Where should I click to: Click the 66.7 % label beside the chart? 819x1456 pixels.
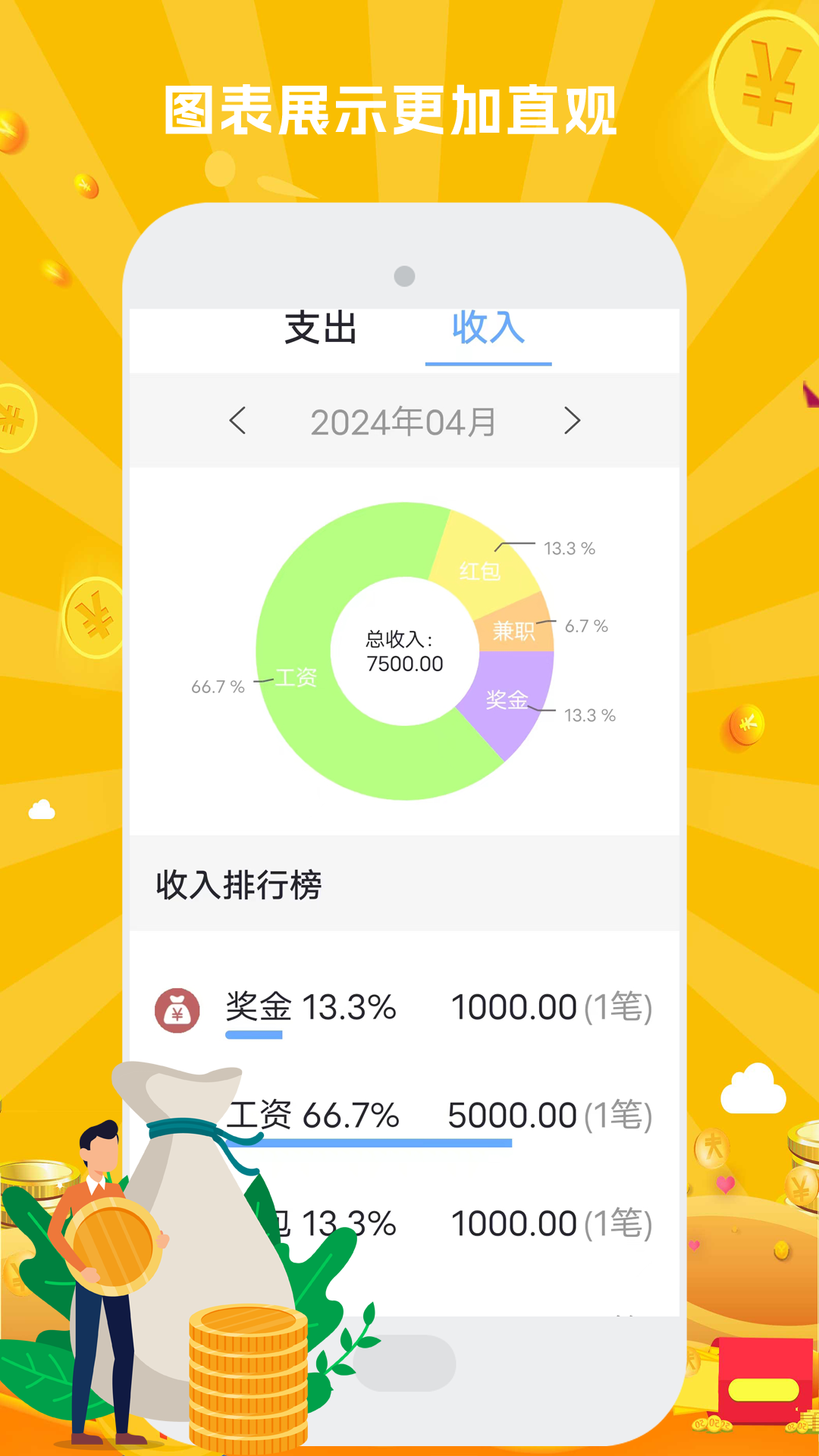tap(218, 687)
